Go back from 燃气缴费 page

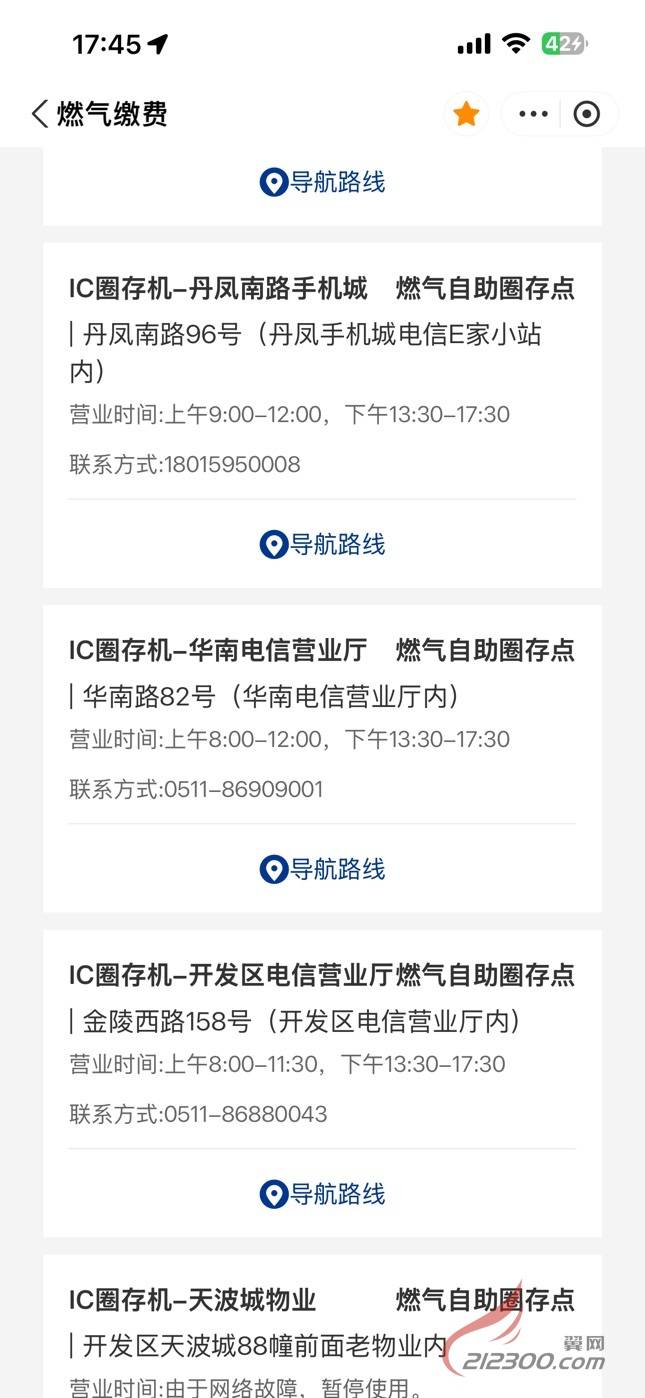40,114
